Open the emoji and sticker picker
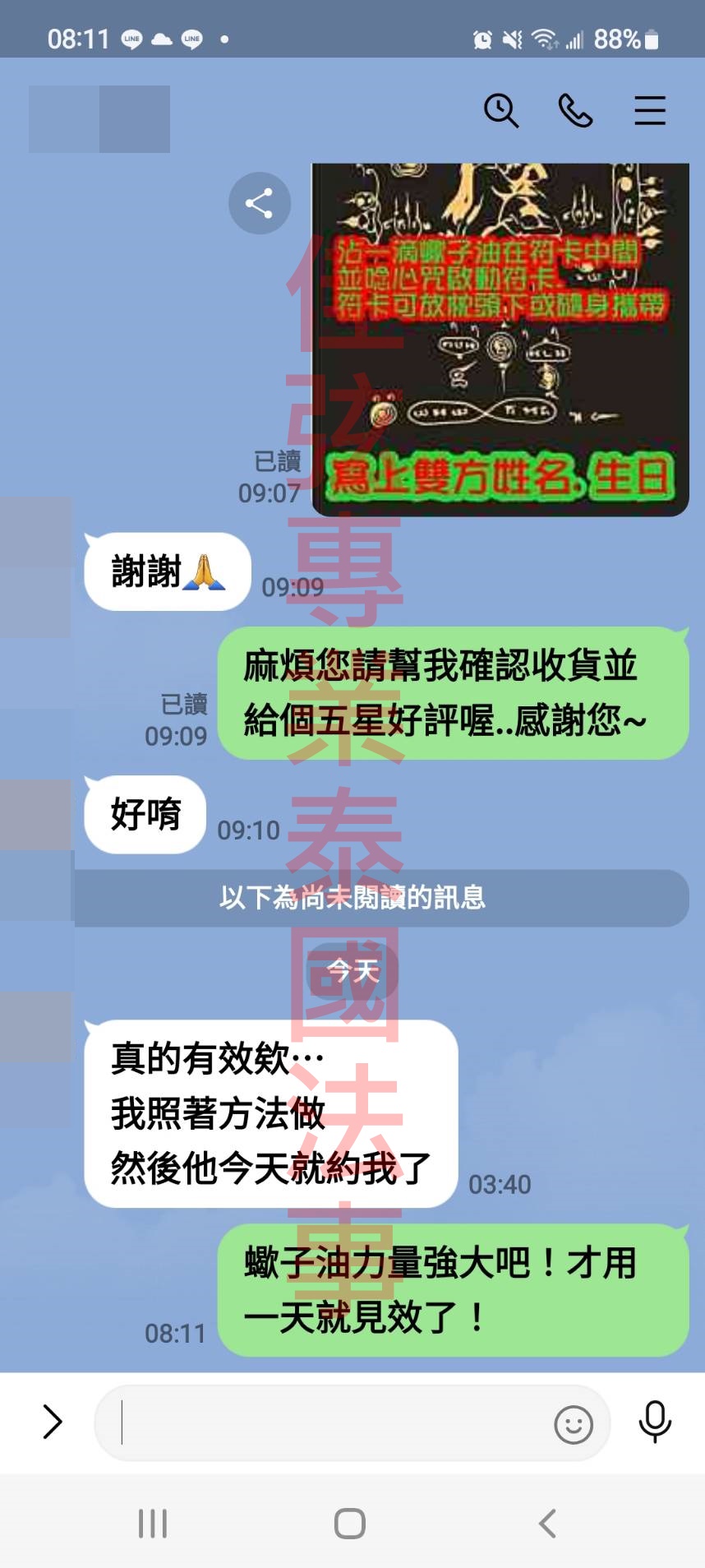Viewport: 705px width, 1568px height. pyautogui.click(x=573, y=1423)
